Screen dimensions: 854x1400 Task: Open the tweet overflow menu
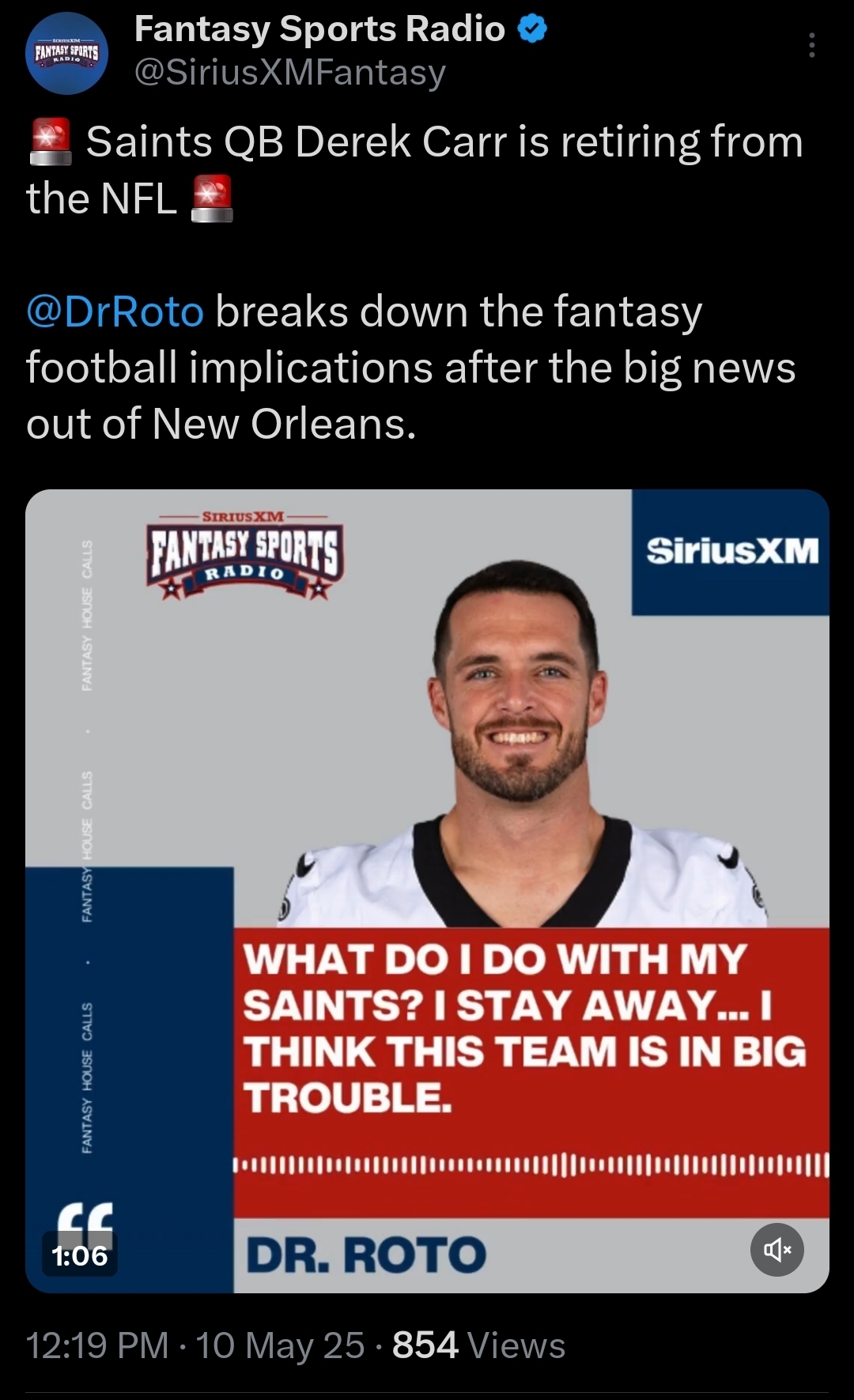(x=811, y=46)
